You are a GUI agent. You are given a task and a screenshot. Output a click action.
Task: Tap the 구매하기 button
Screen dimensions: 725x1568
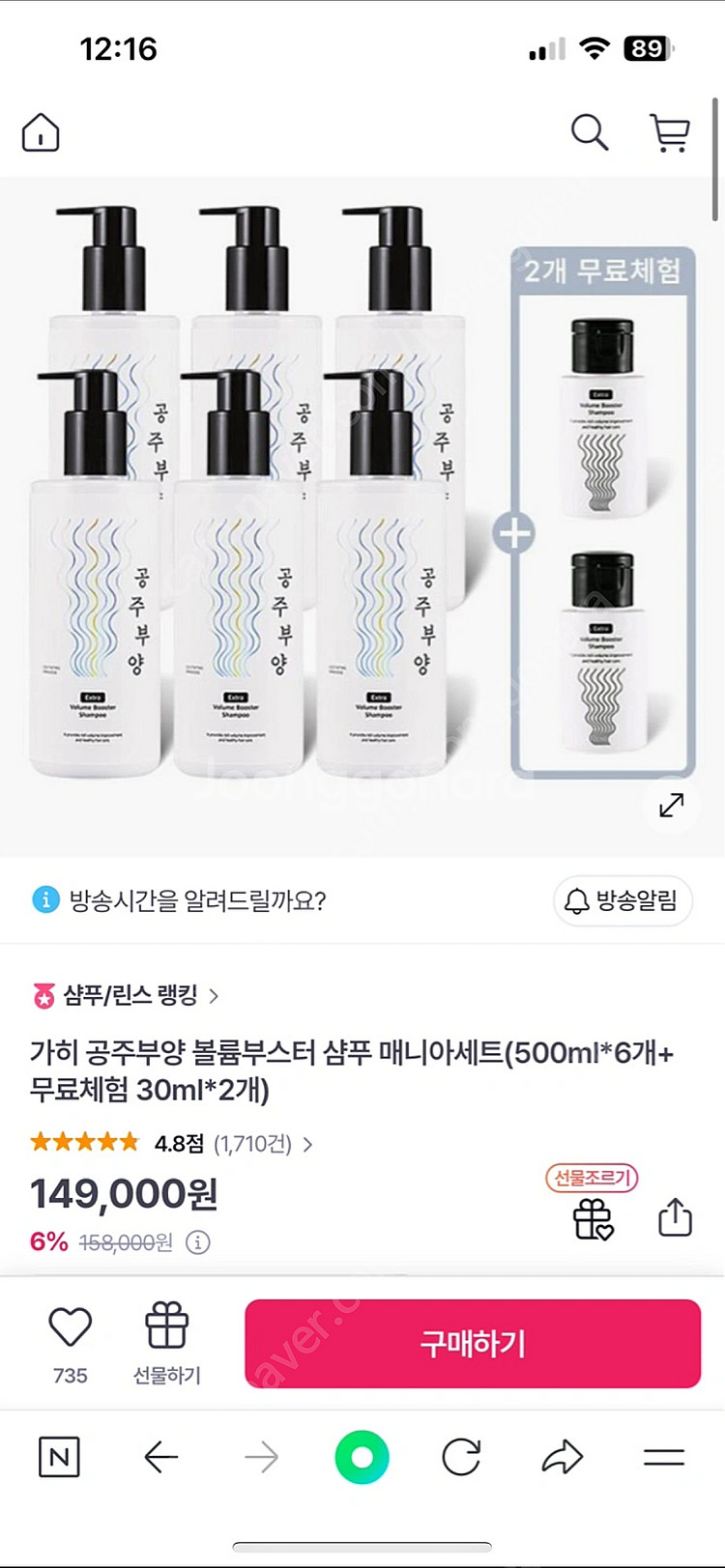472,1343
